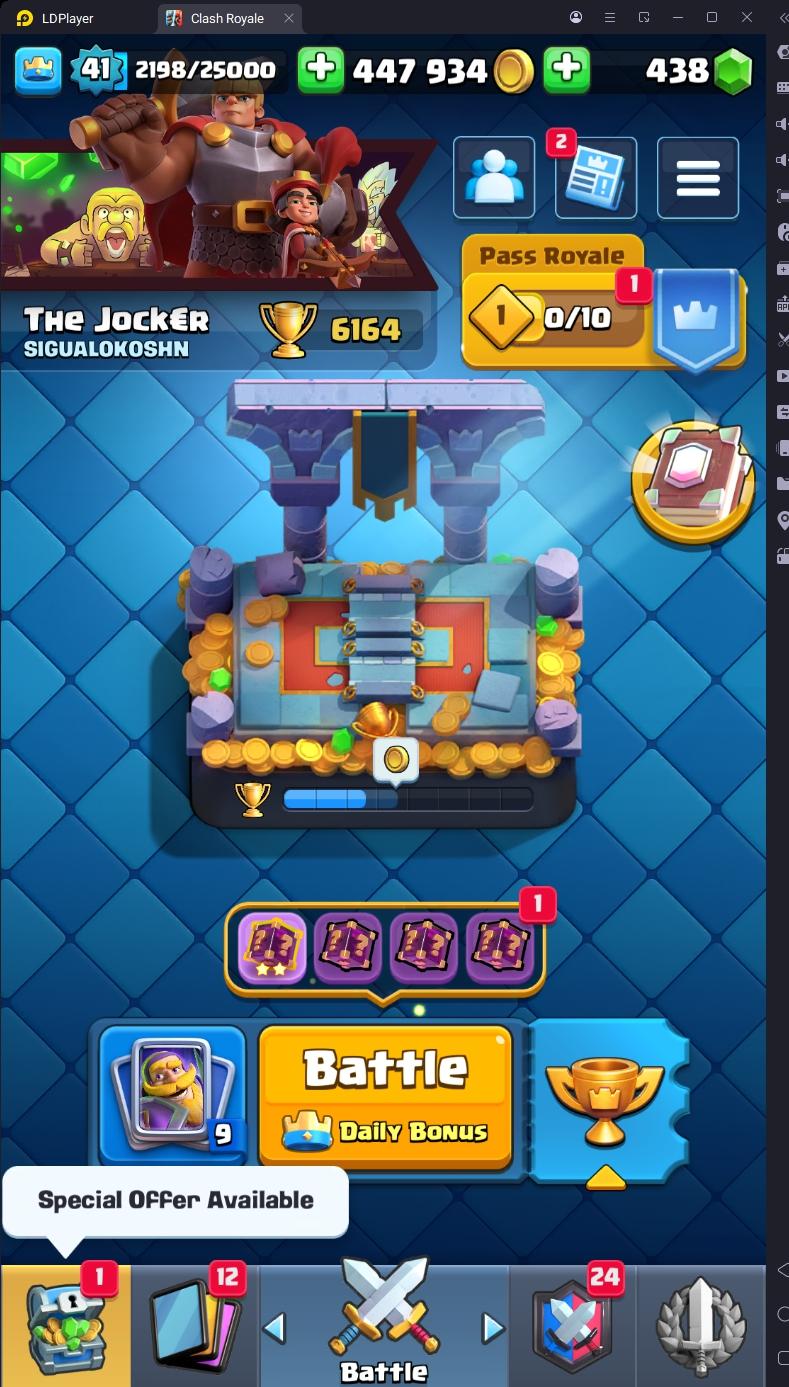Open the trophy game mode selector

(x=604, y=1099)
